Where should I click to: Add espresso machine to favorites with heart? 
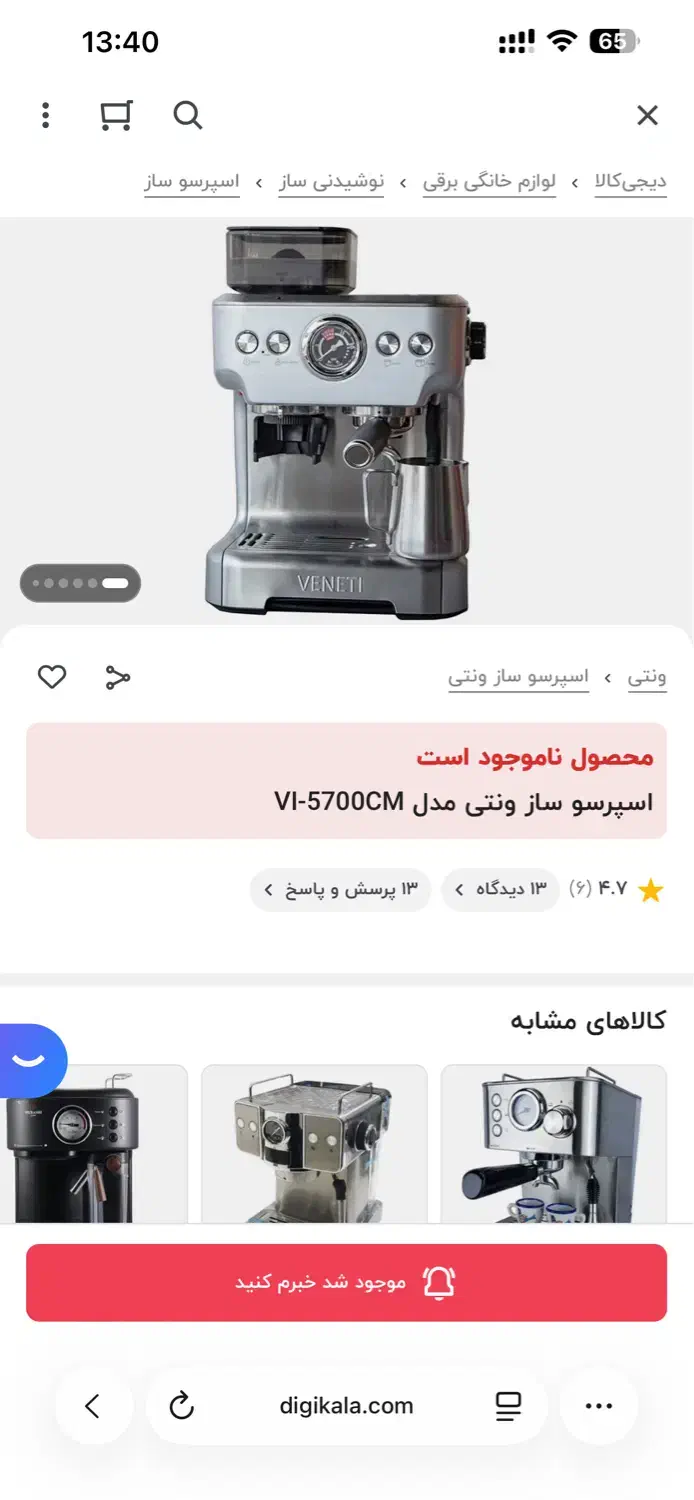52,677
